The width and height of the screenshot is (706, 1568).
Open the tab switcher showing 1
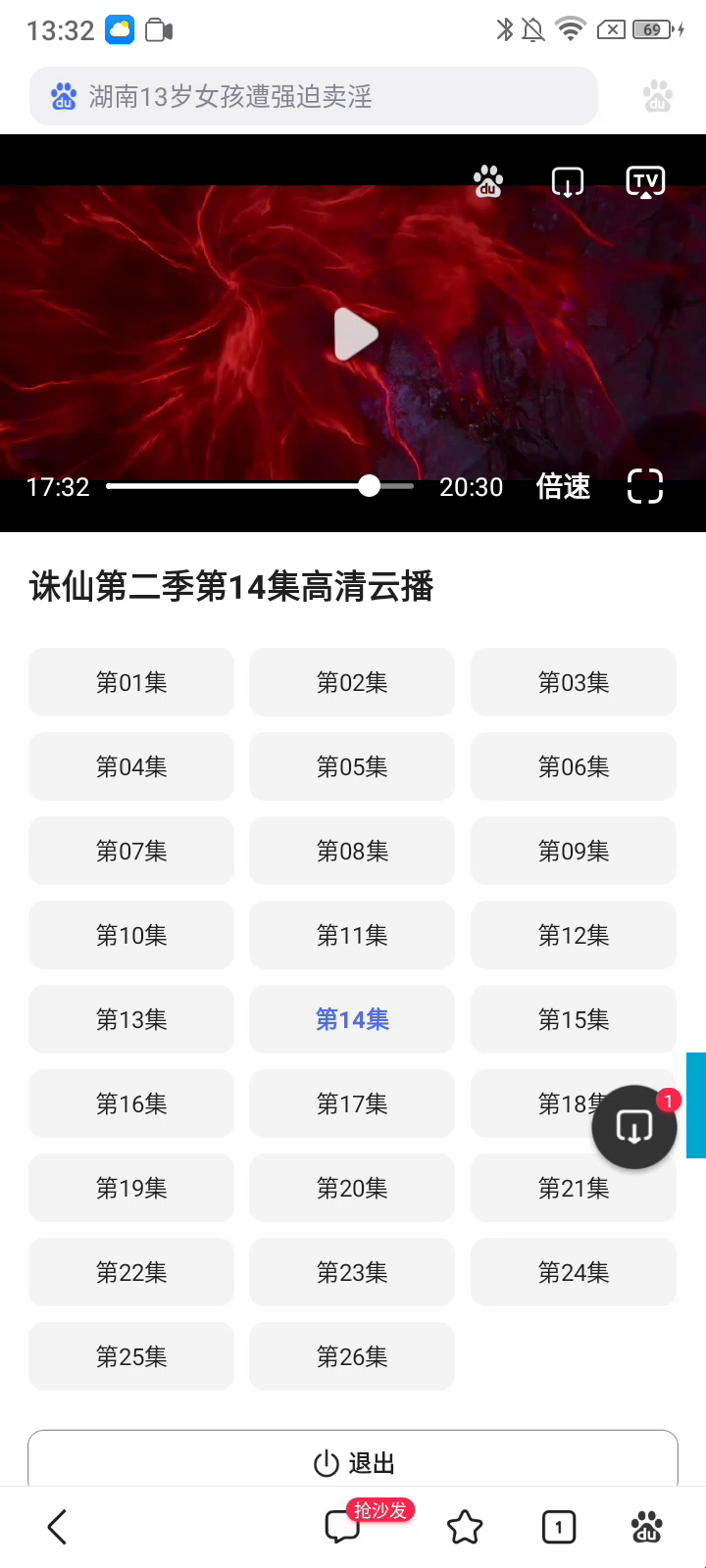coord(559,1527)
